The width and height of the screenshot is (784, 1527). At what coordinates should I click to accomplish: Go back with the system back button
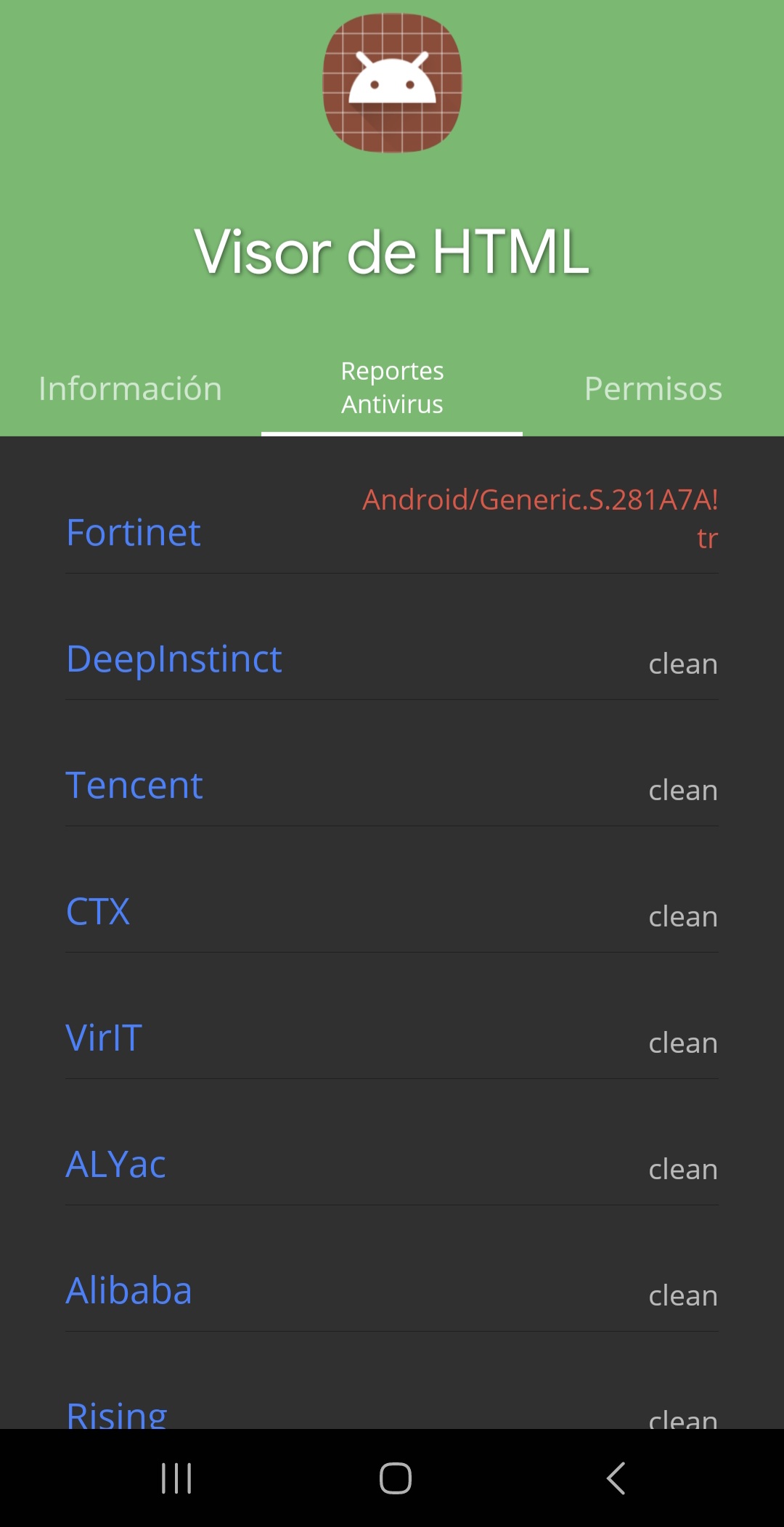point(616,1478)
